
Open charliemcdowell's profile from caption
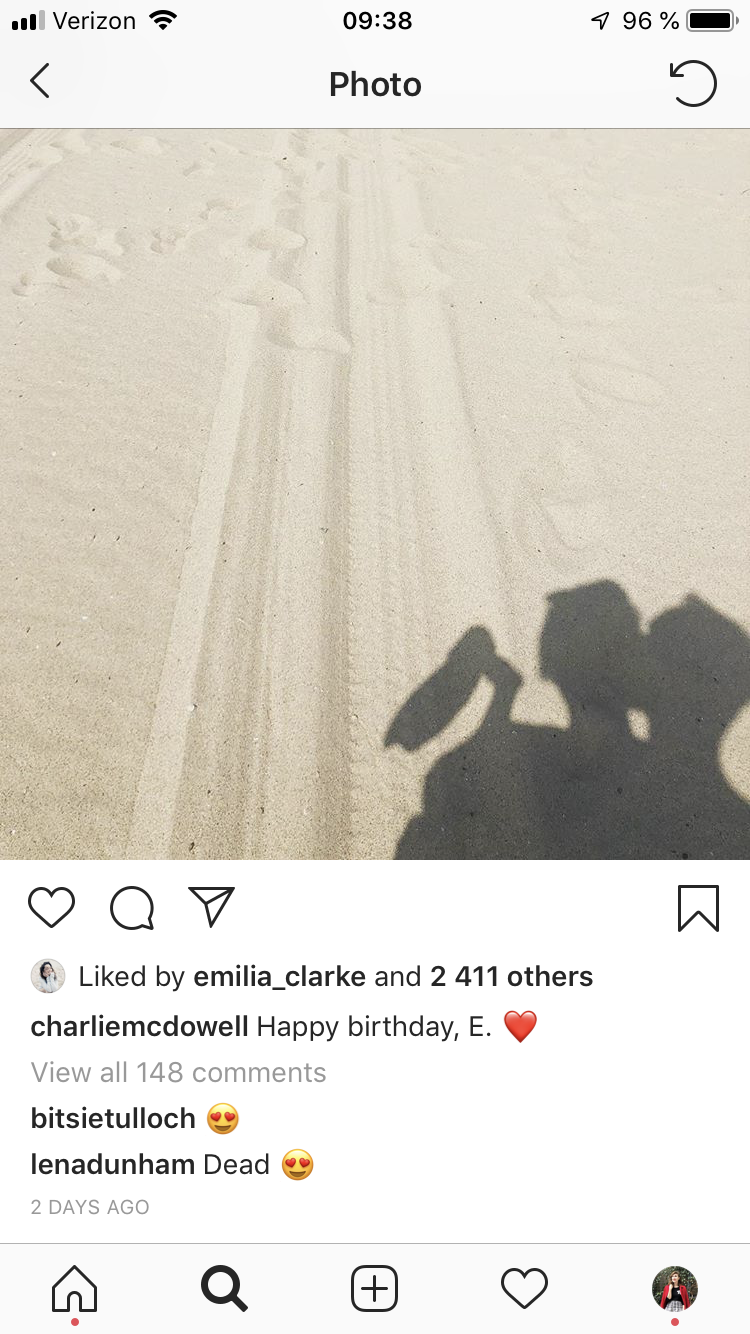coord(139,1026)
